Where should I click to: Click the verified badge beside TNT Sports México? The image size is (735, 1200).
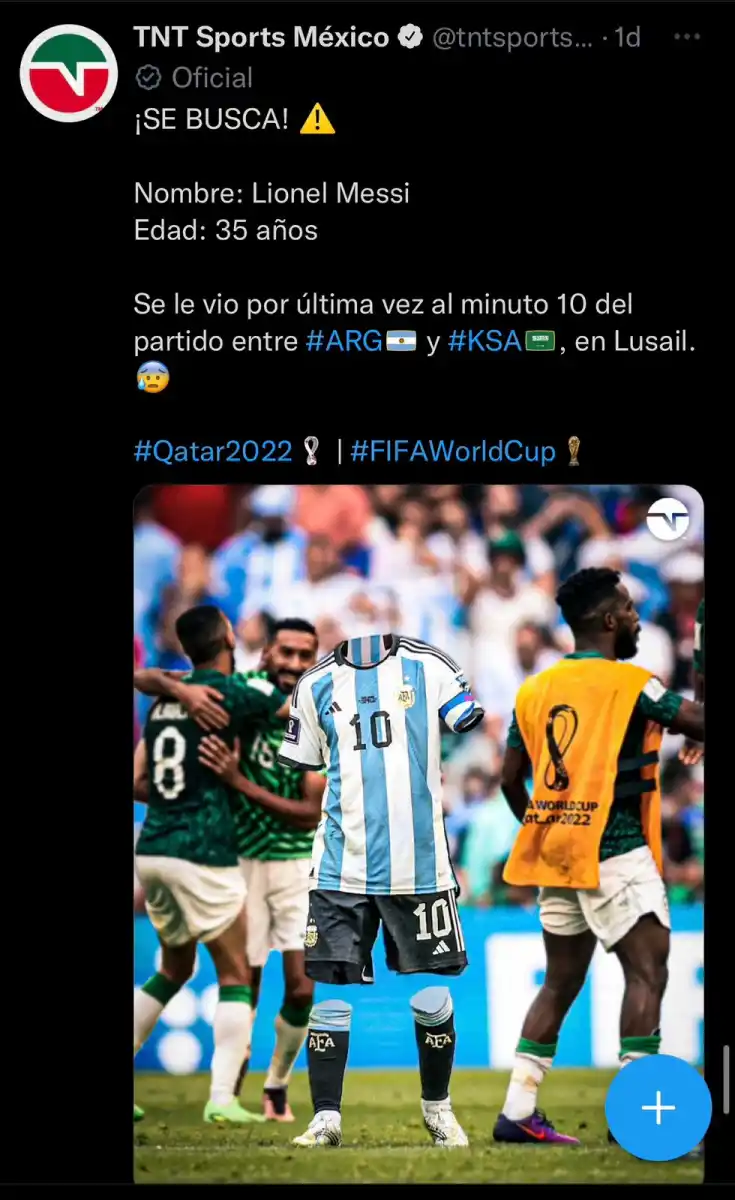coord(409,37)
